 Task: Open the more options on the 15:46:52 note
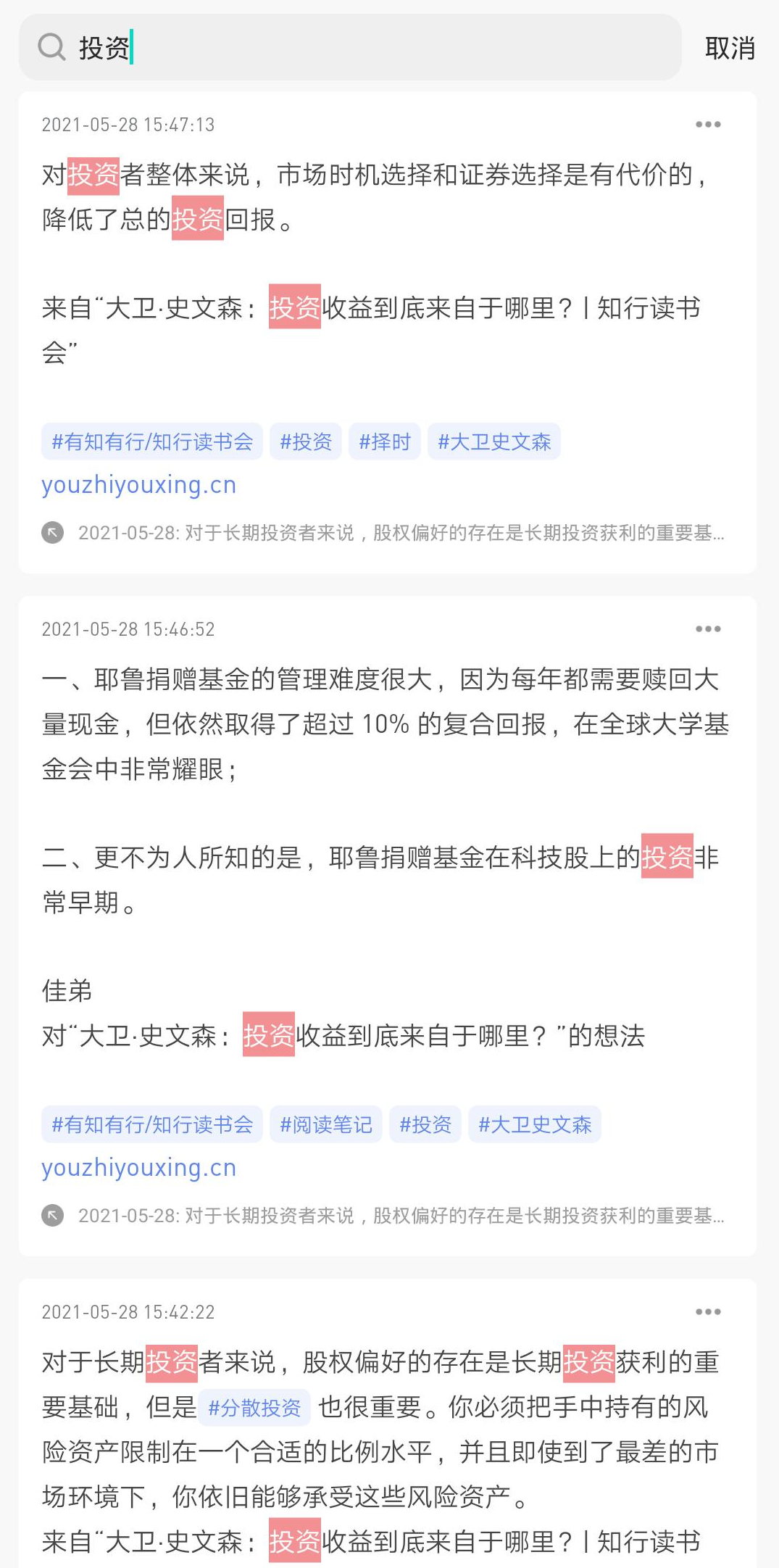click(707, 629)
